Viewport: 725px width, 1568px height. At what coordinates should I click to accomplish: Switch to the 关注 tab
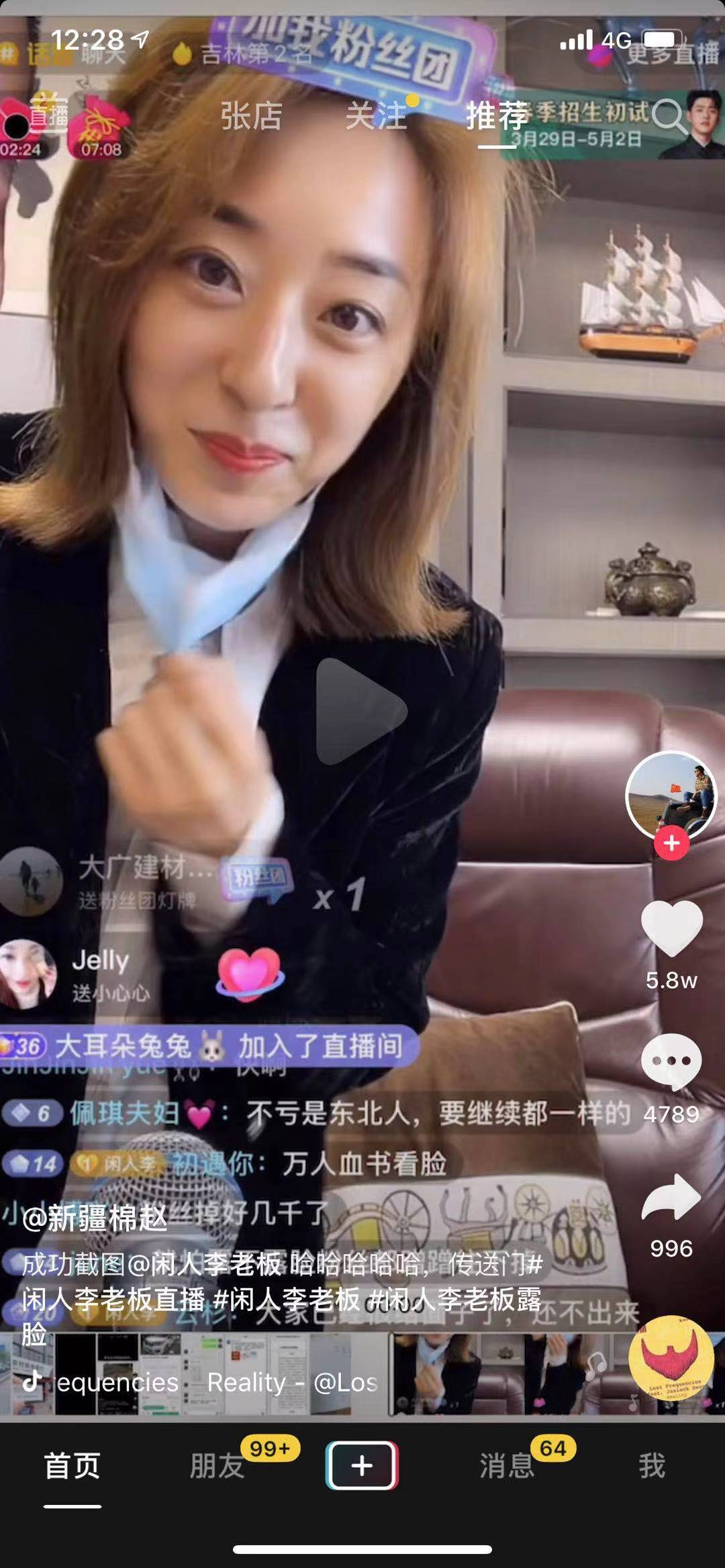tap(376, 117)
